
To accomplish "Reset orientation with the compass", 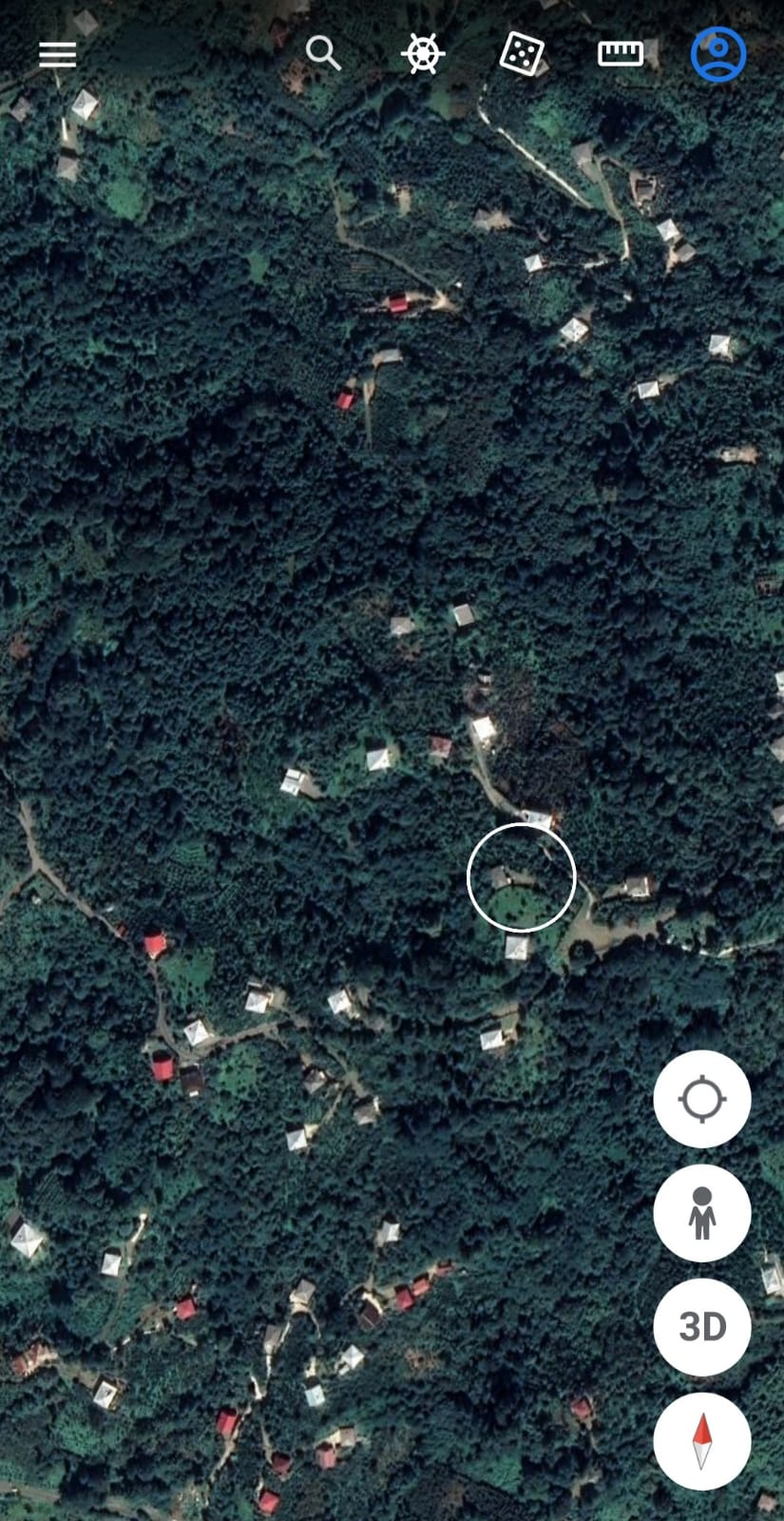I will tap(702, 1441).
